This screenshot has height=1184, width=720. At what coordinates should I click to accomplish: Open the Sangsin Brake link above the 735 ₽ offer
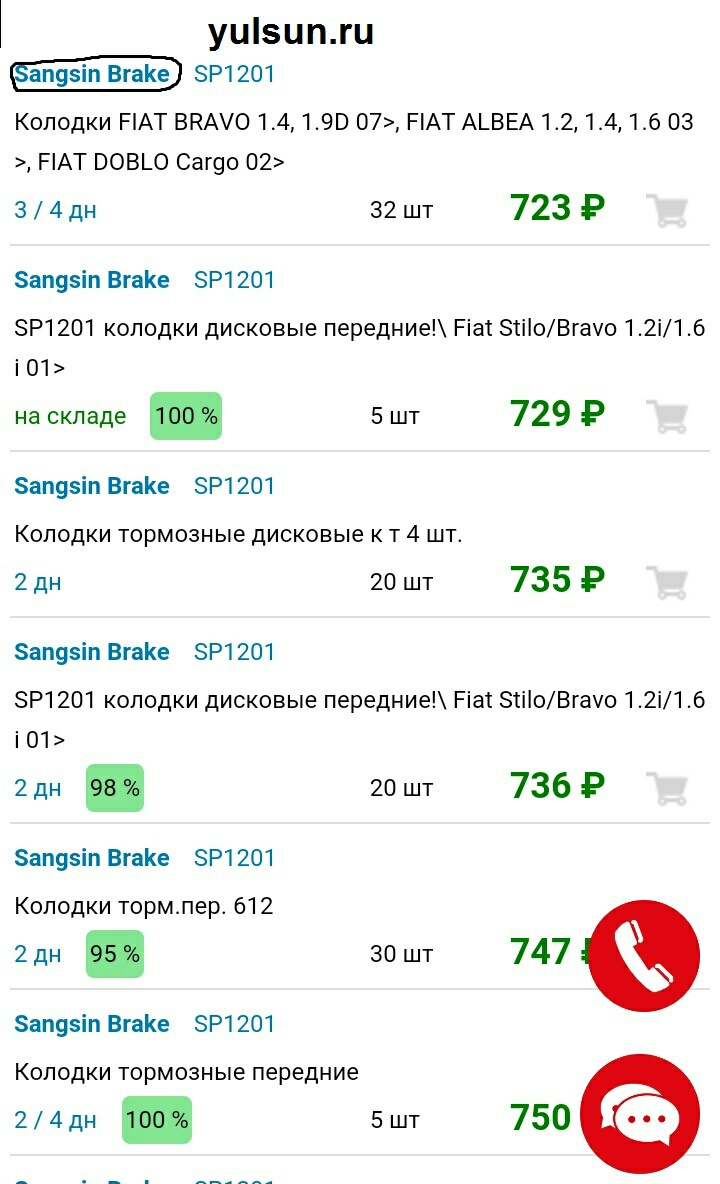[92, 486]
